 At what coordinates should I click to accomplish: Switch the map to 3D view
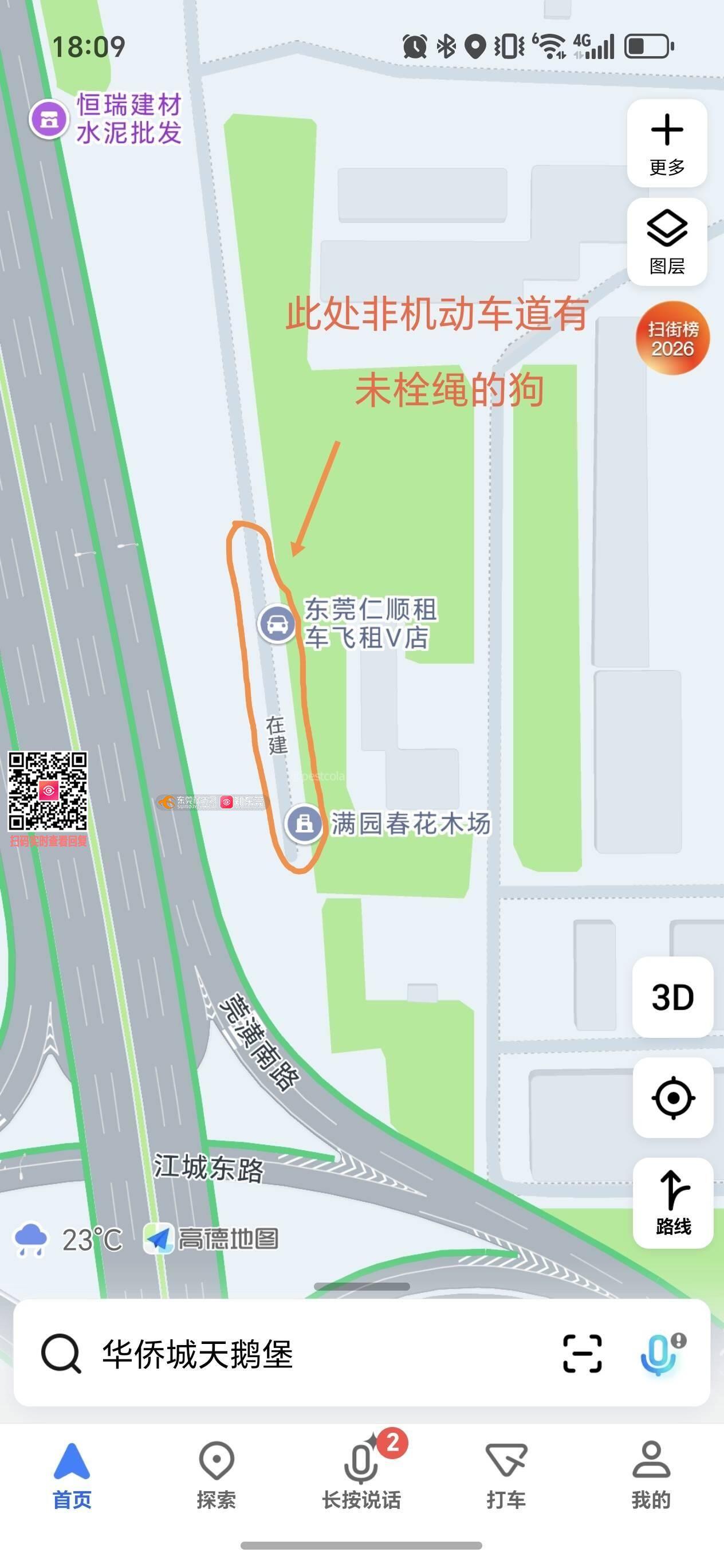(672, 997)
